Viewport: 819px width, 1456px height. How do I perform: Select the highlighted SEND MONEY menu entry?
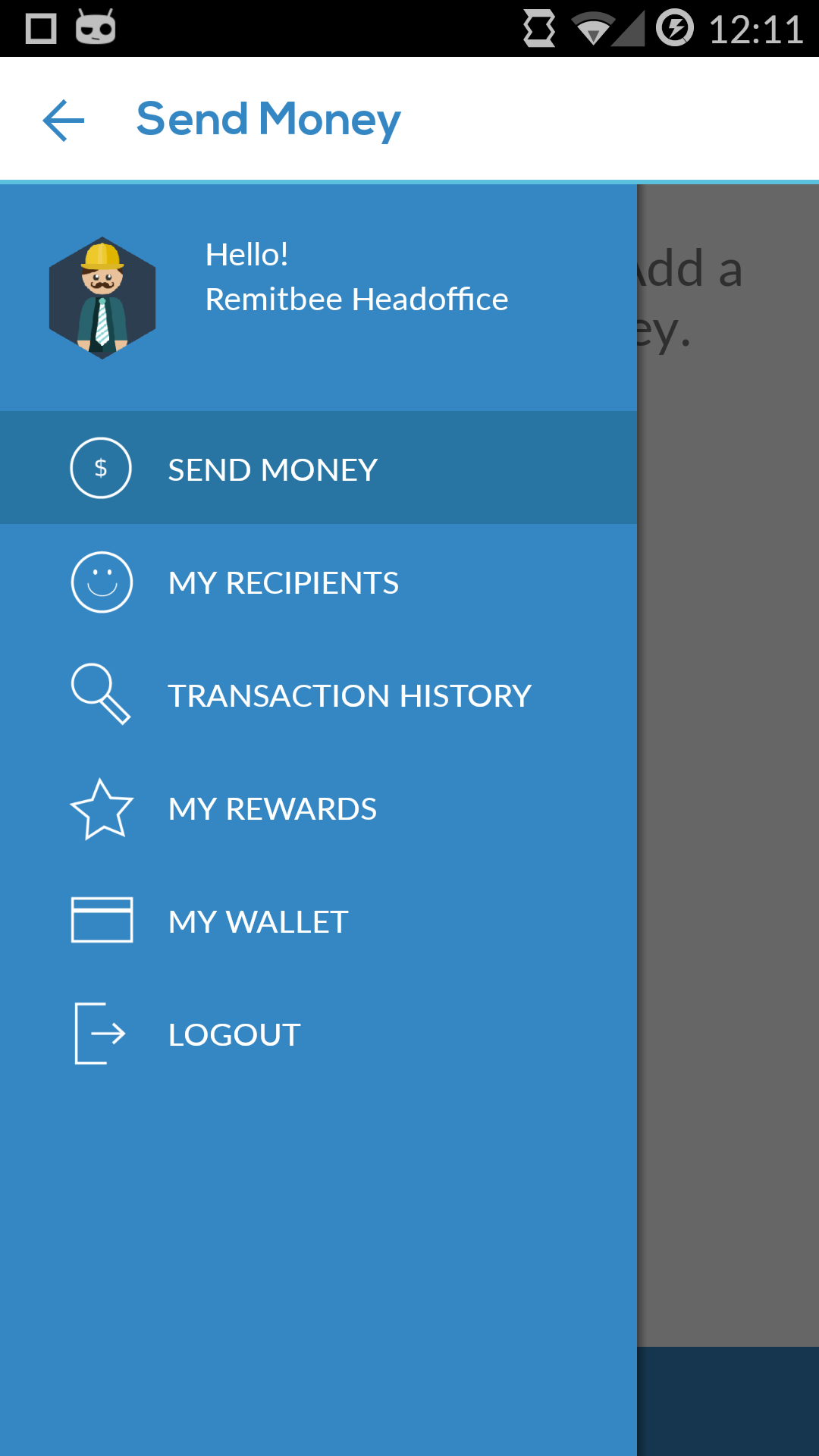point(271,469)
